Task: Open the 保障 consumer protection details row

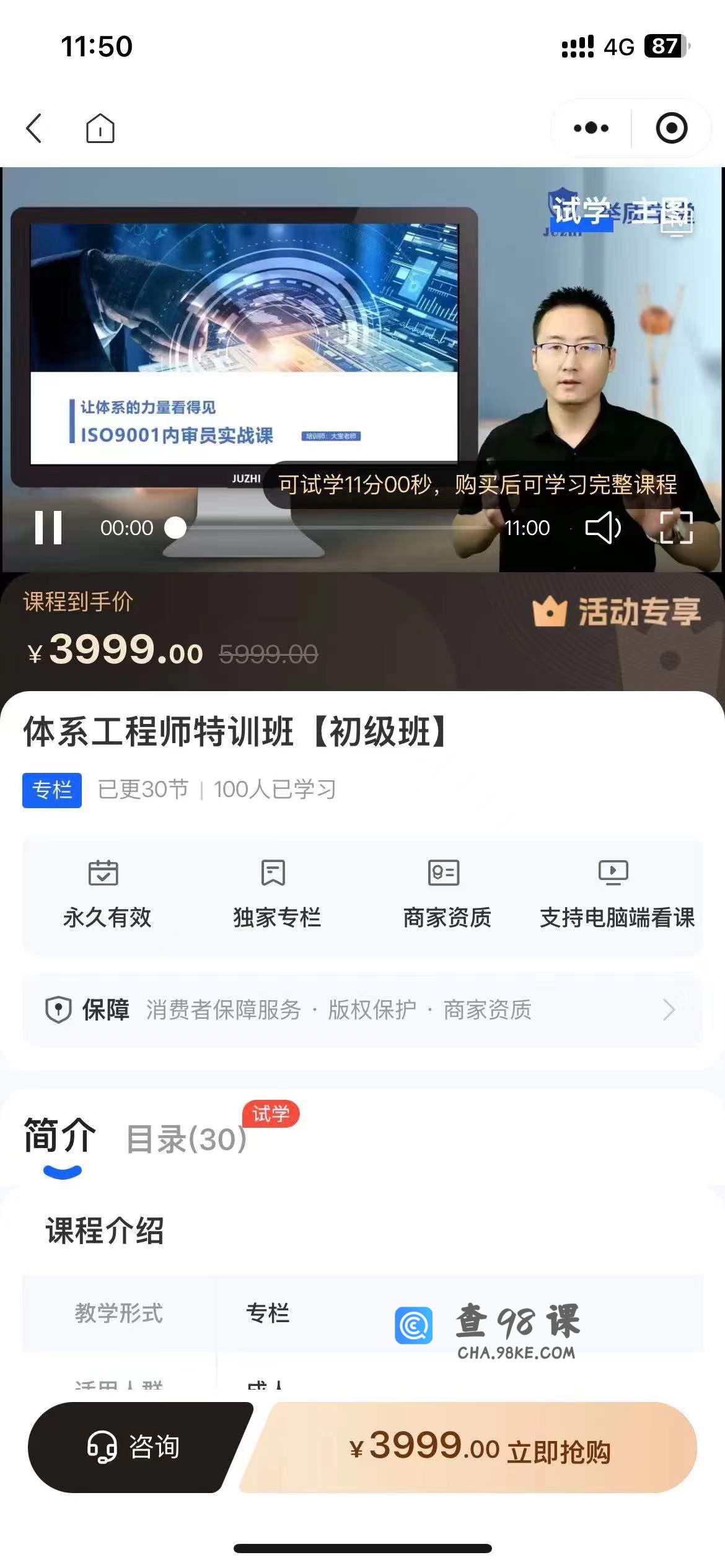Action: click(x=362, y=1009)
